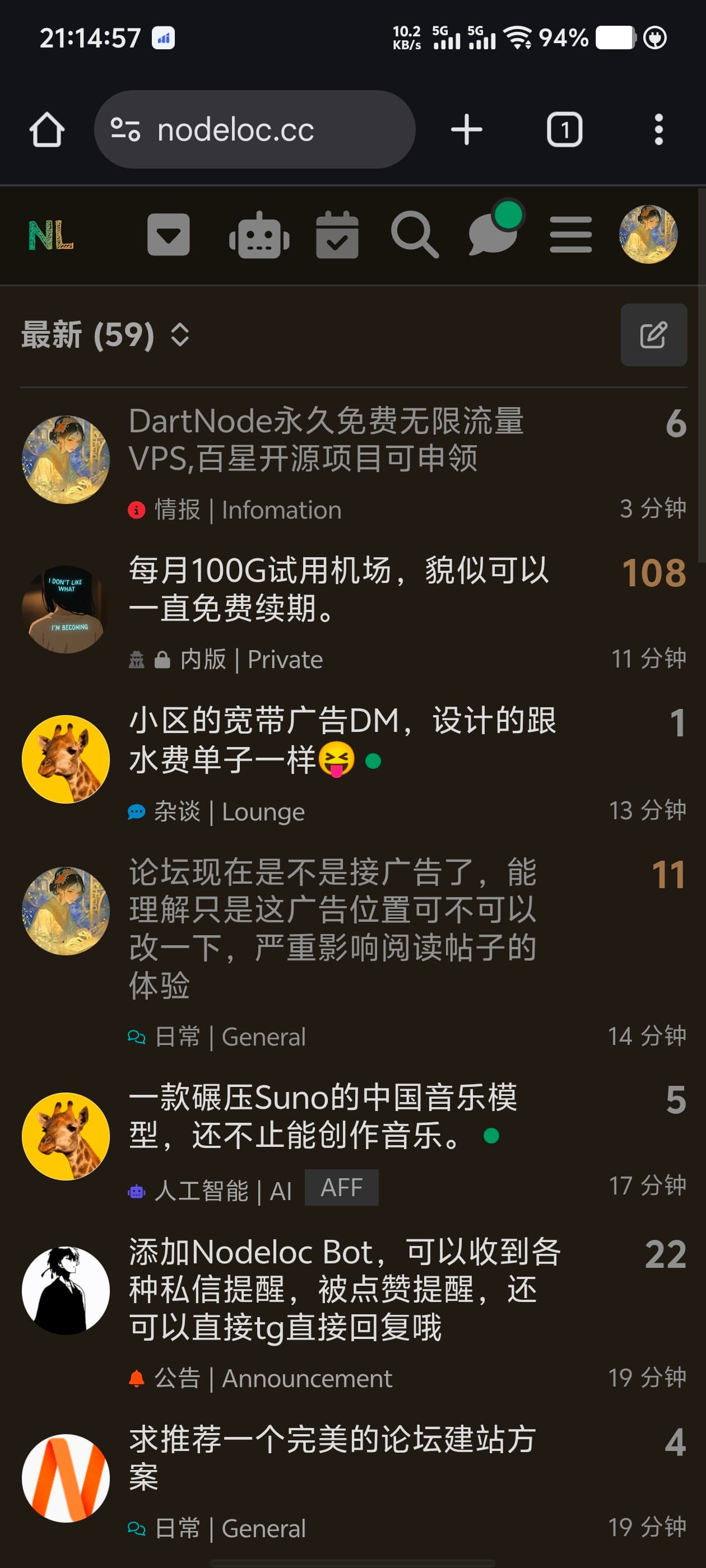Tap the AFF tag

point(341,1187)
